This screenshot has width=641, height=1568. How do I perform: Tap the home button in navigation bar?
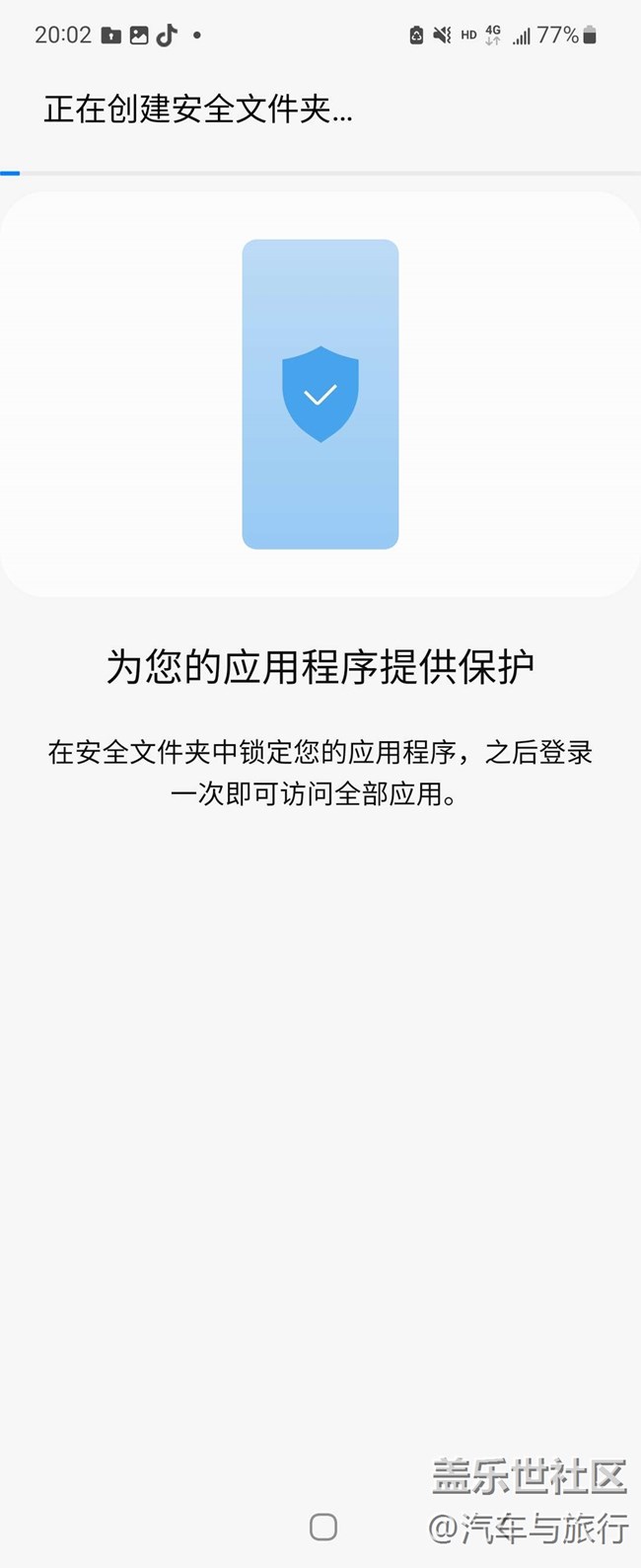coord(322,1527)
